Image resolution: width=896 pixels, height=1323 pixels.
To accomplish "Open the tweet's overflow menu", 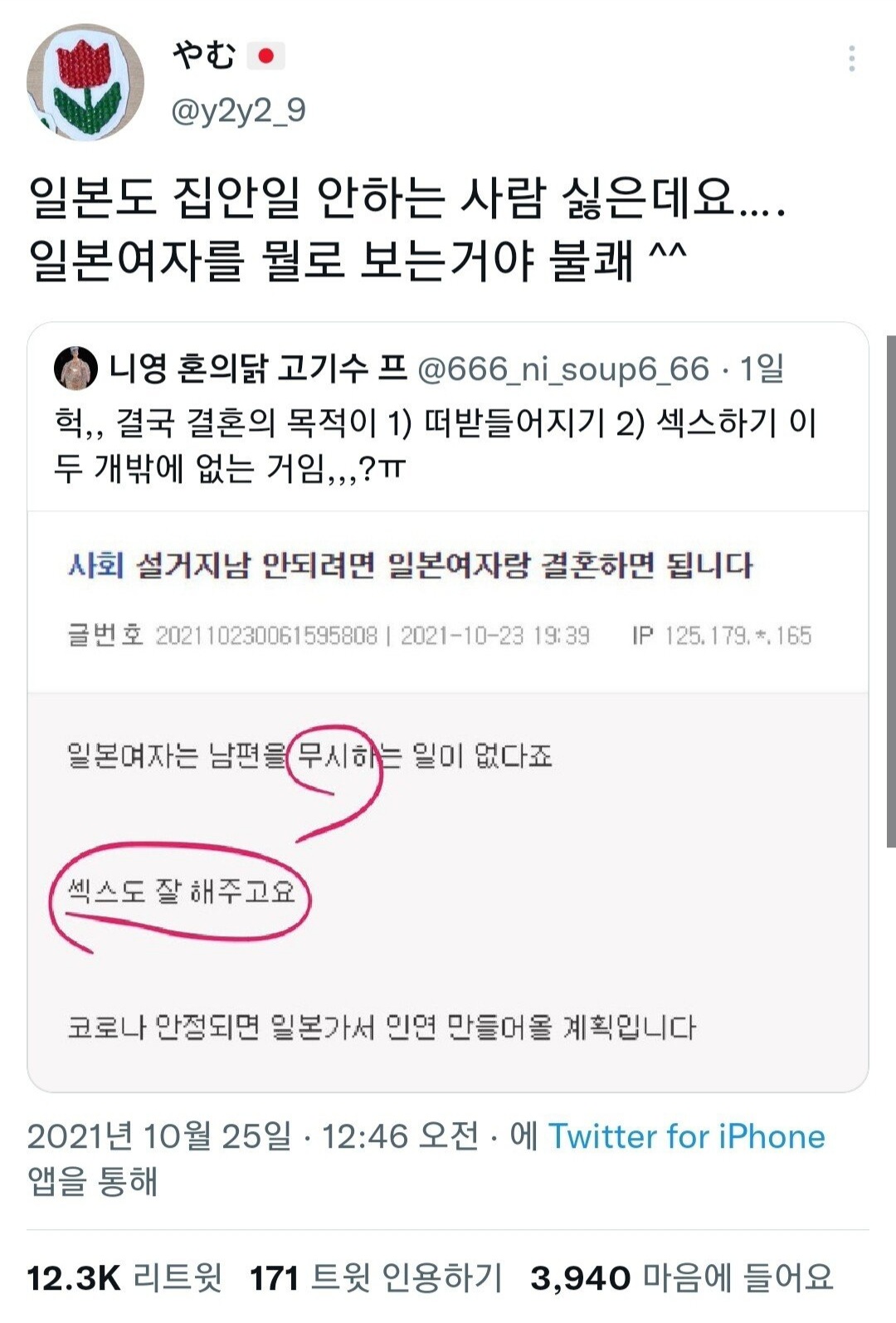I will coord(851,59).
